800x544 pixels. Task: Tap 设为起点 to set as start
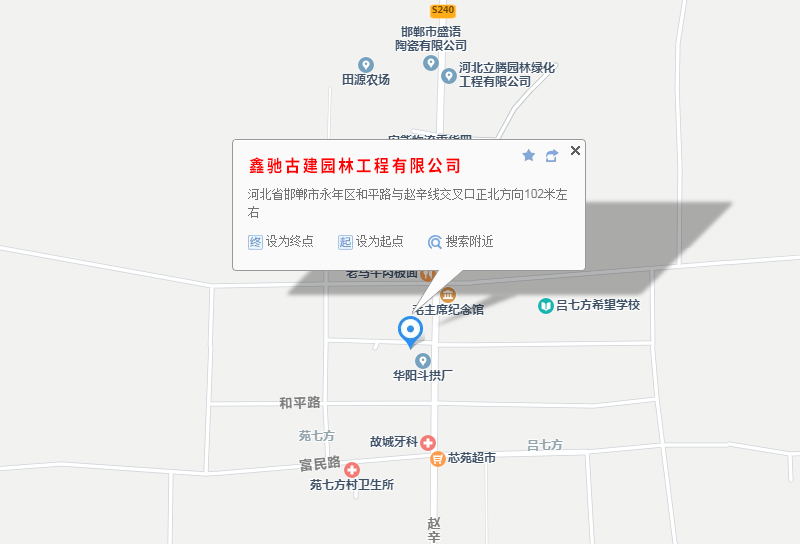pos(371,242)
